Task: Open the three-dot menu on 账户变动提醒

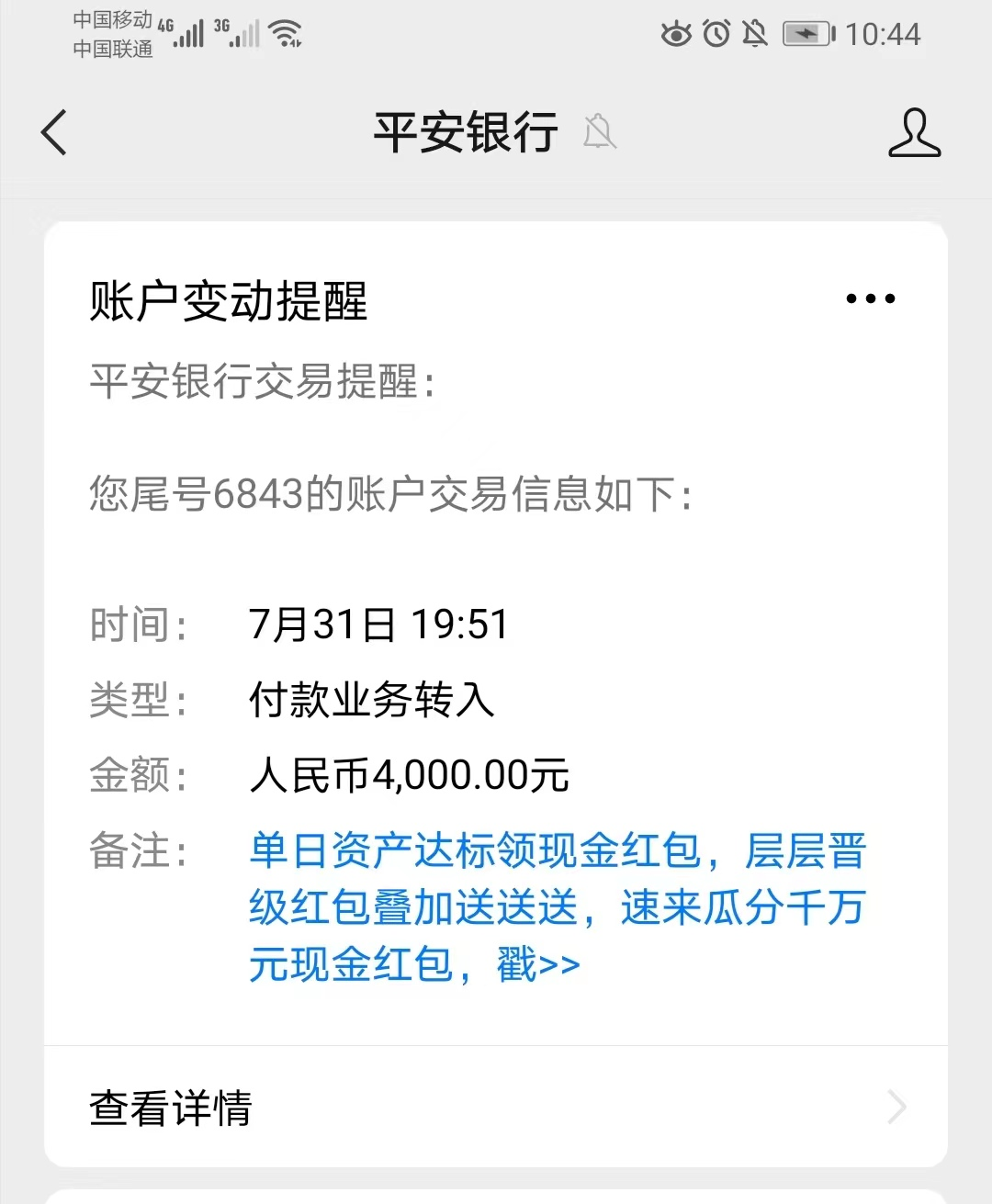Action: pyautogui.click(x=870, y=298)
